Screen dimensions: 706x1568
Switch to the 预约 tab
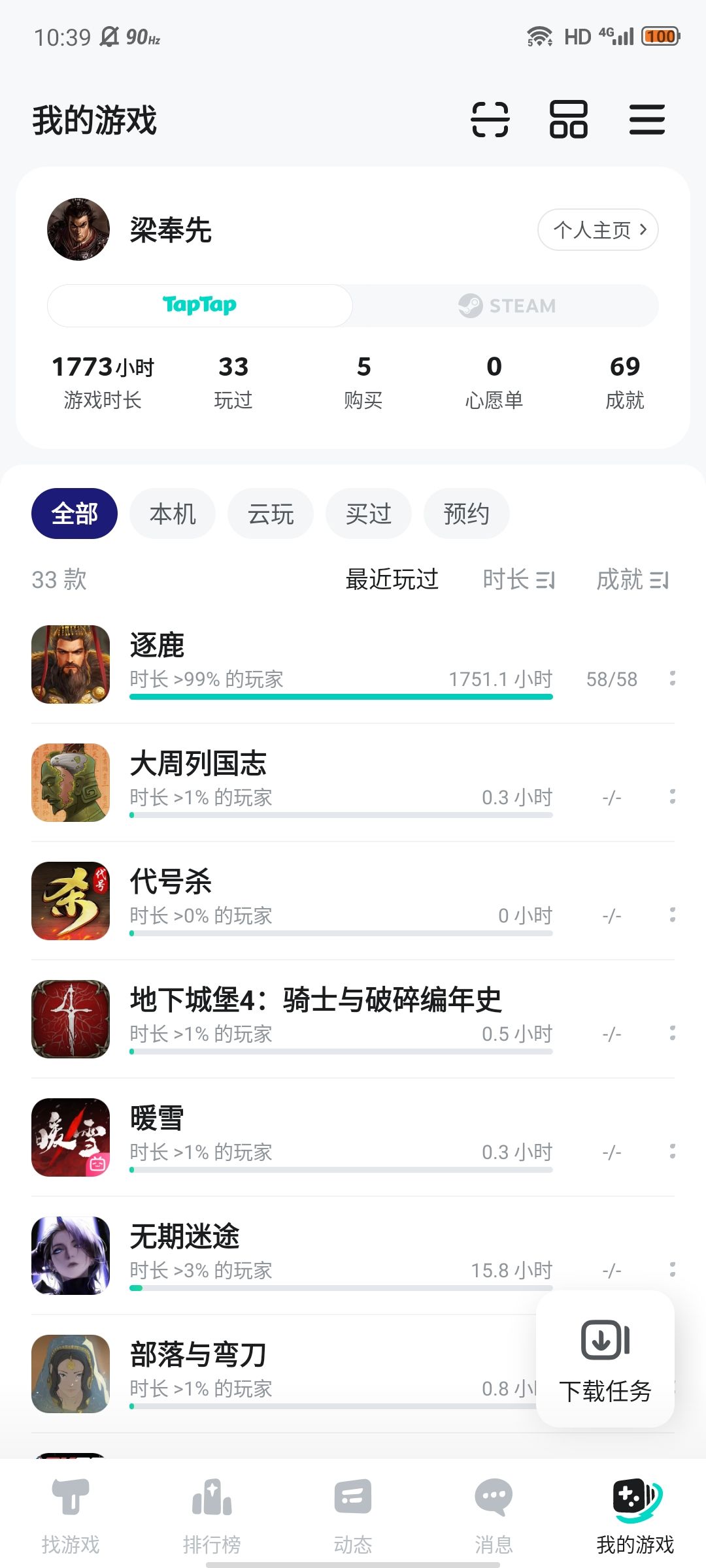click(466, 514)
